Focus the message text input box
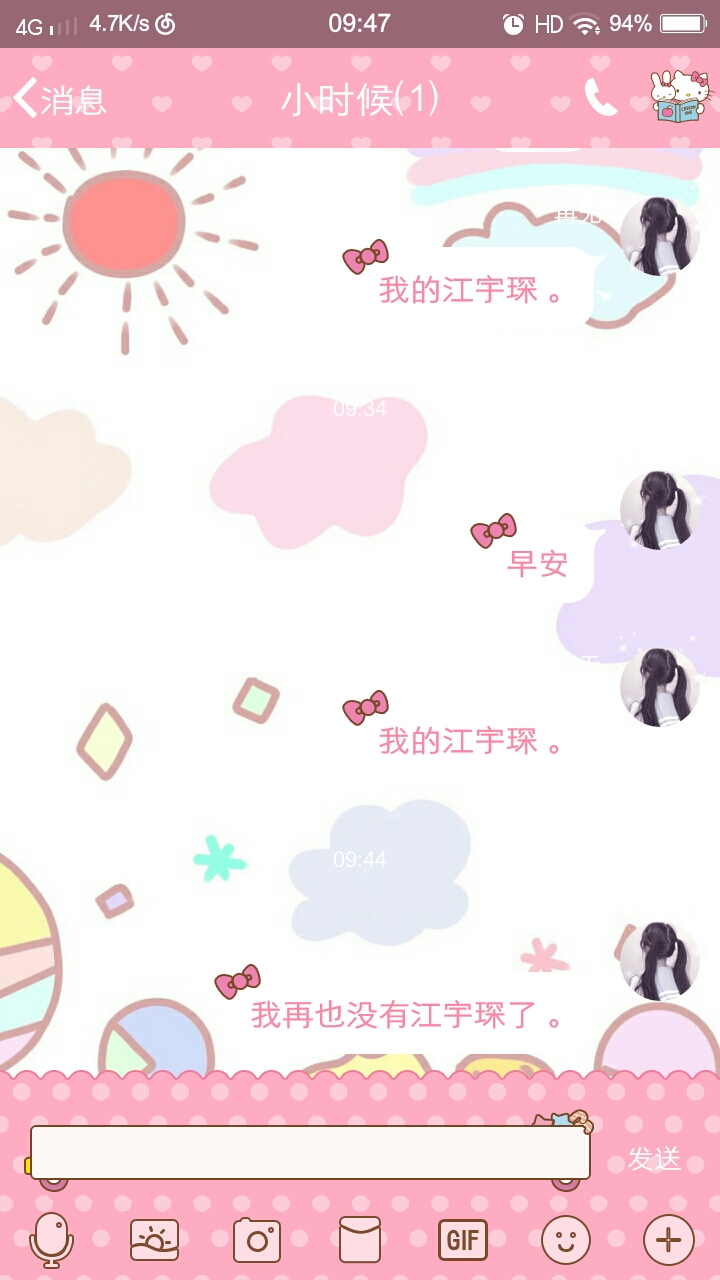Screen dimensions: 720x1280 [310, 1152]
